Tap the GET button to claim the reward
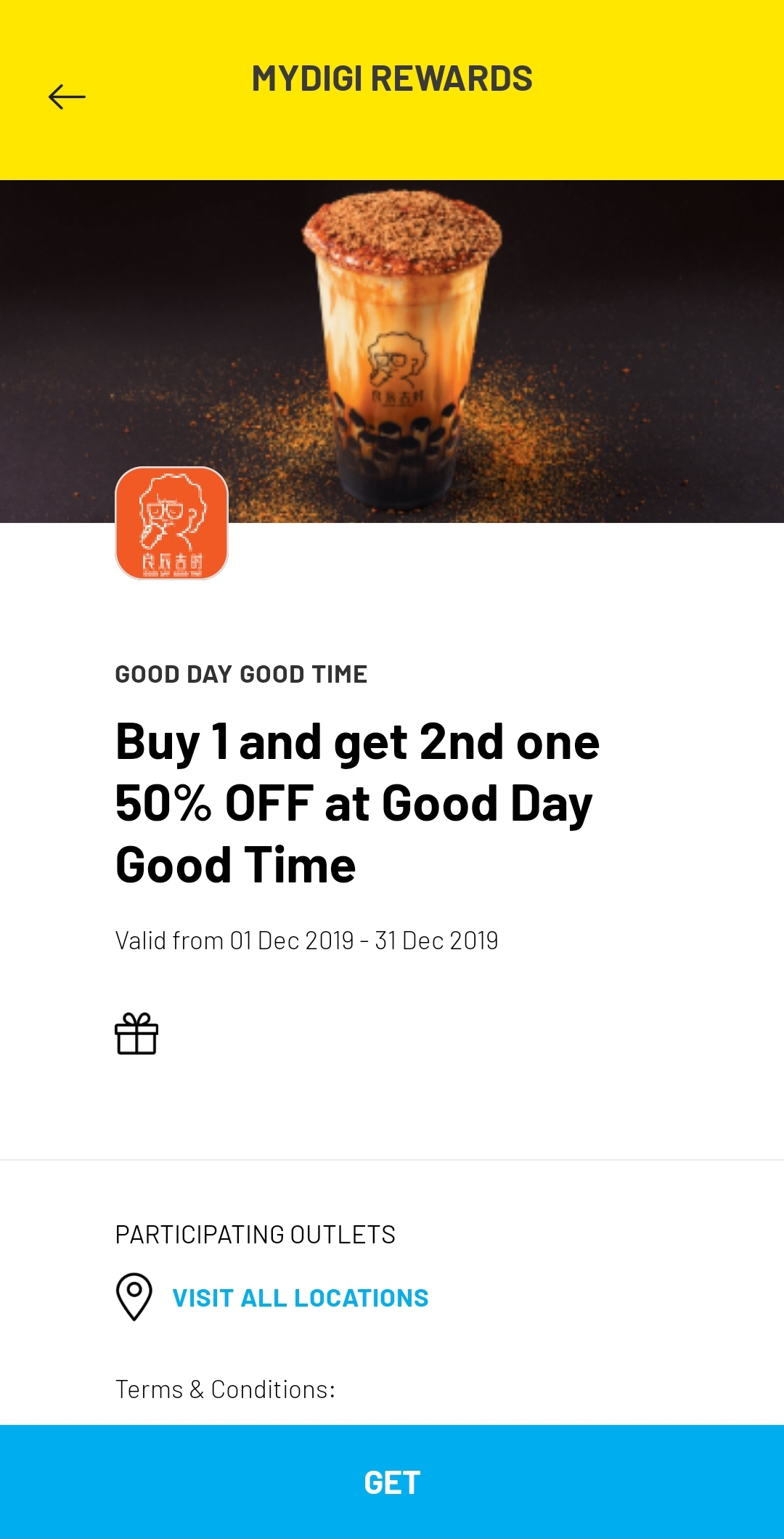The image size is (784, 1539). [x=392, y=1482]
